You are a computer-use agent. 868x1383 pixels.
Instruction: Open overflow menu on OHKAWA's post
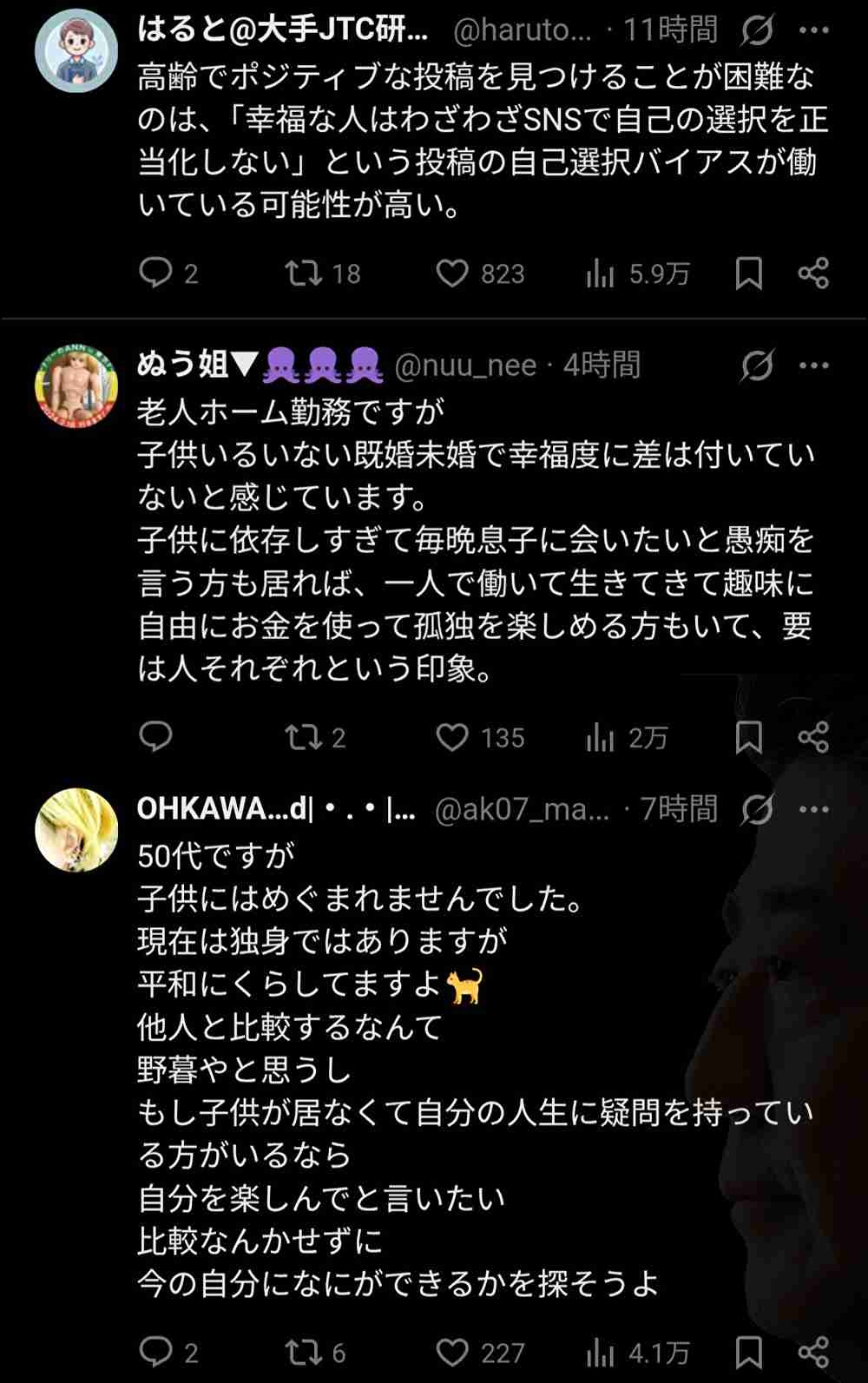click(x=813, y=810)
